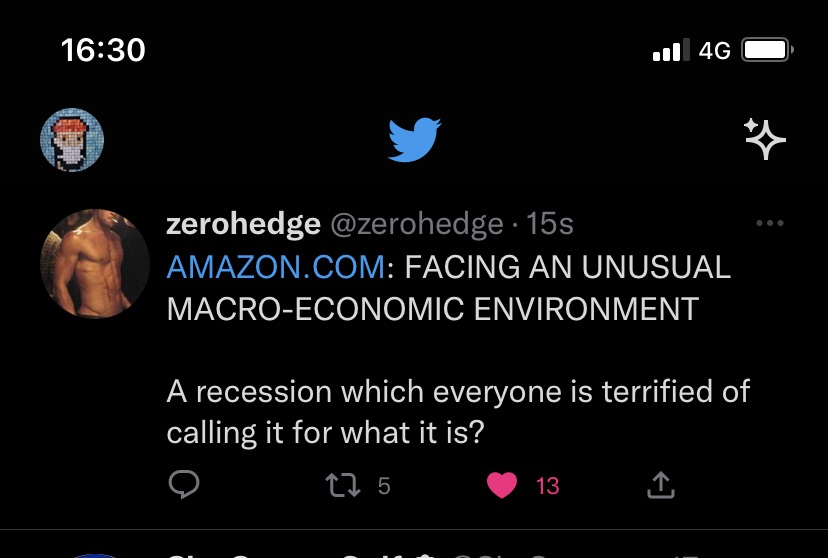828x558 pixels.
Task: Share the zerohedge tweet
Action: tap(660, 486)
